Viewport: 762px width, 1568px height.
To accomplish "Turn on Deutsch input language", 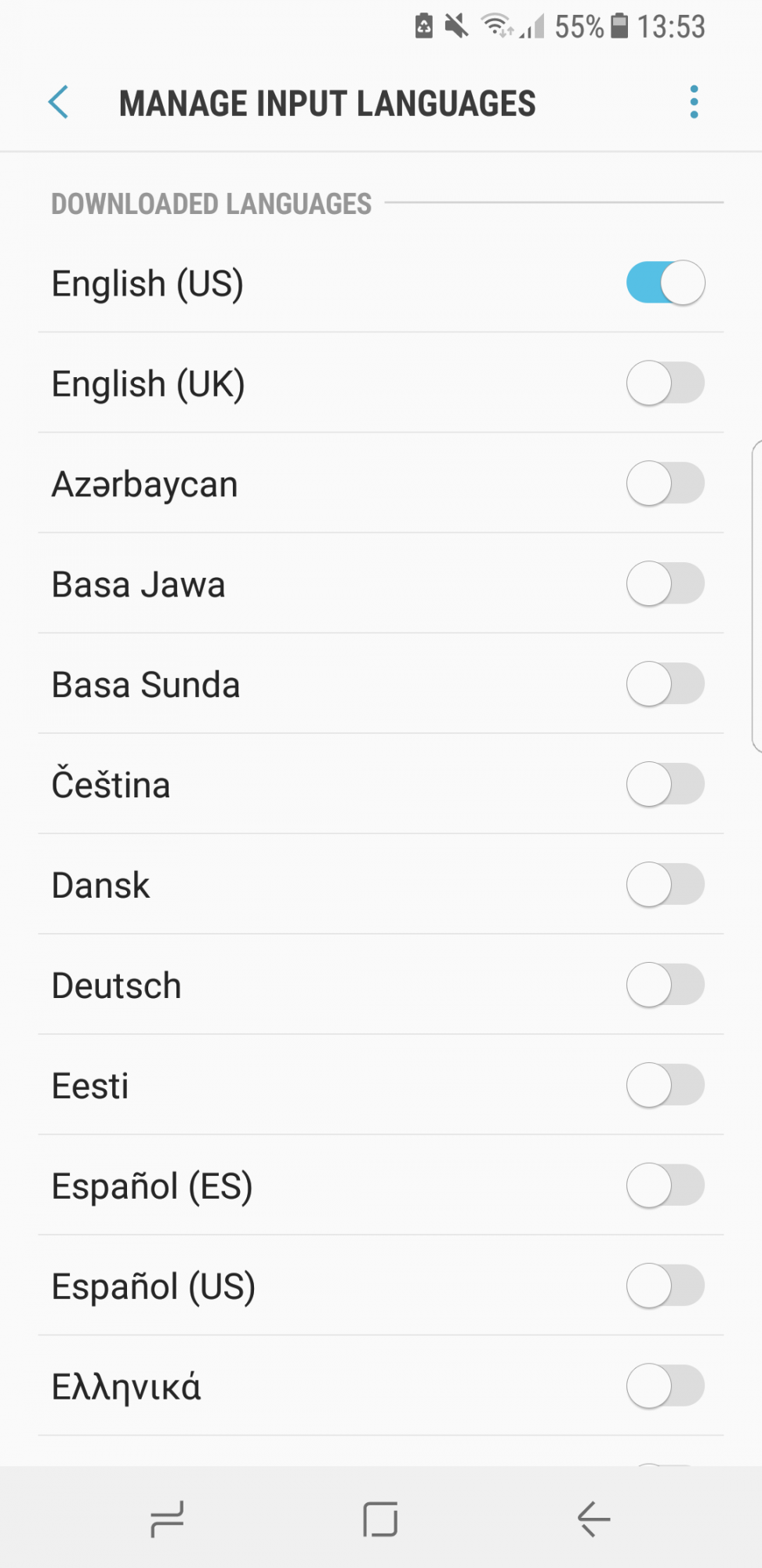I will (x=666, y=985).
